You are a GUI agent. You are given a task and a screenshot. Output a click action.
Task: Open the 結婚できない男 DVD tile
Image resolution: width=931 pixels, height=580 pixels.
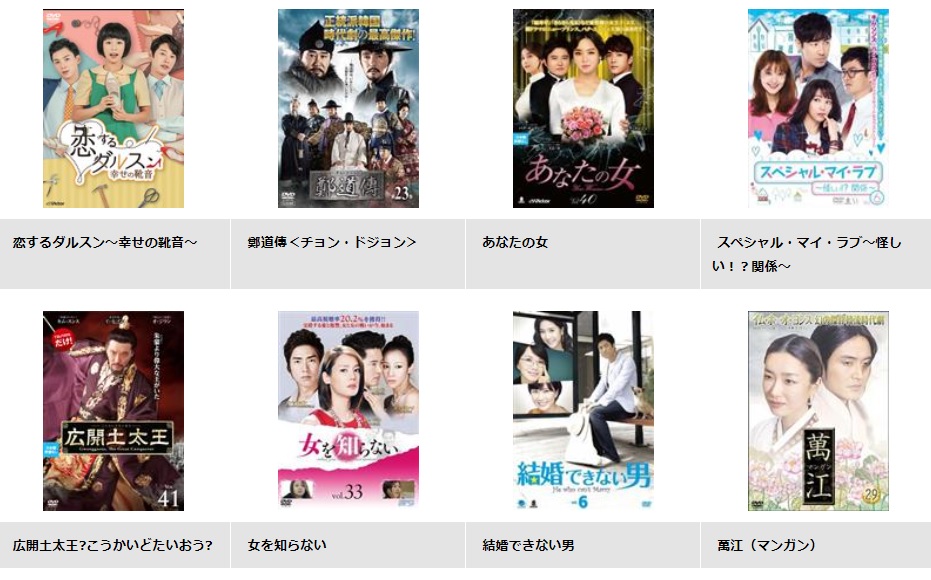tap(583, 410)
